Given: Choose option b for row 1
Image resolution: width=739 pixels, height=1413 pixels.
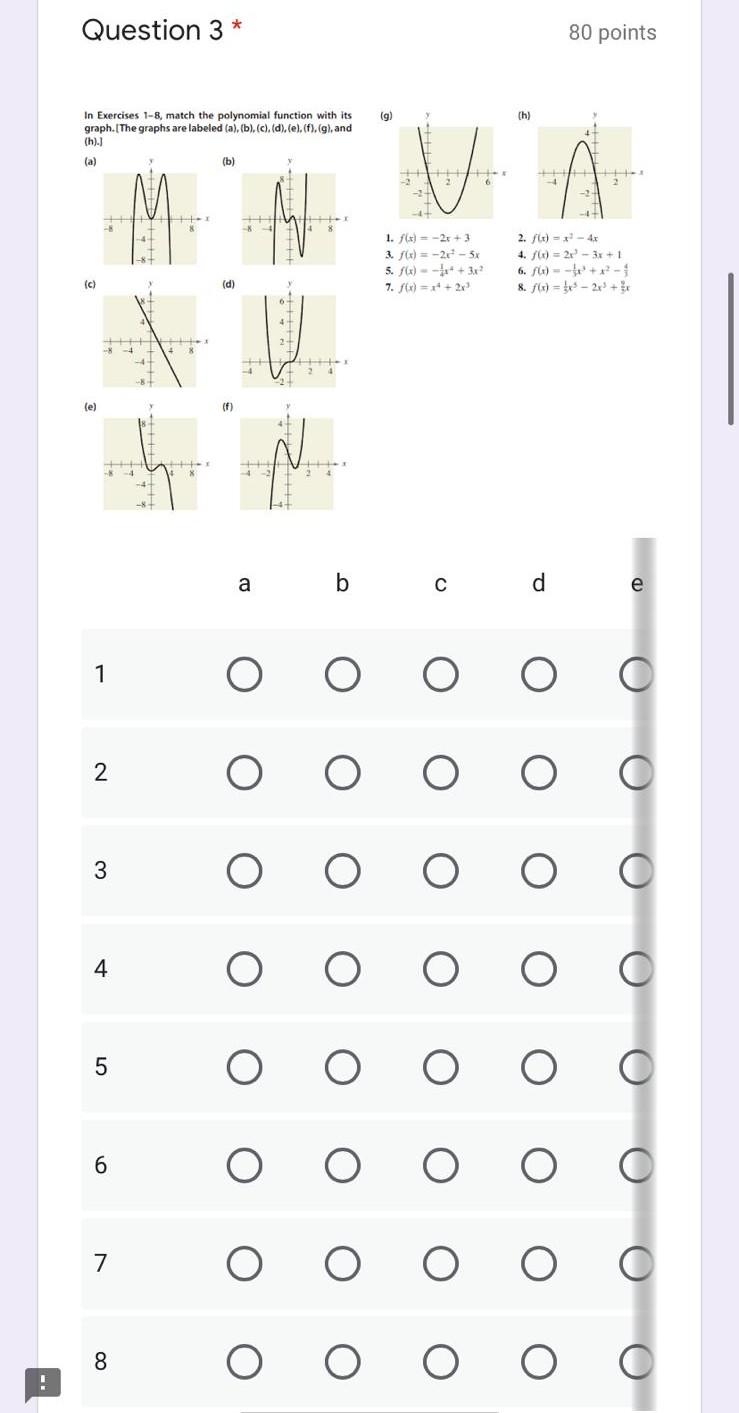Looking at the screenshot, I should click(342, 675).
